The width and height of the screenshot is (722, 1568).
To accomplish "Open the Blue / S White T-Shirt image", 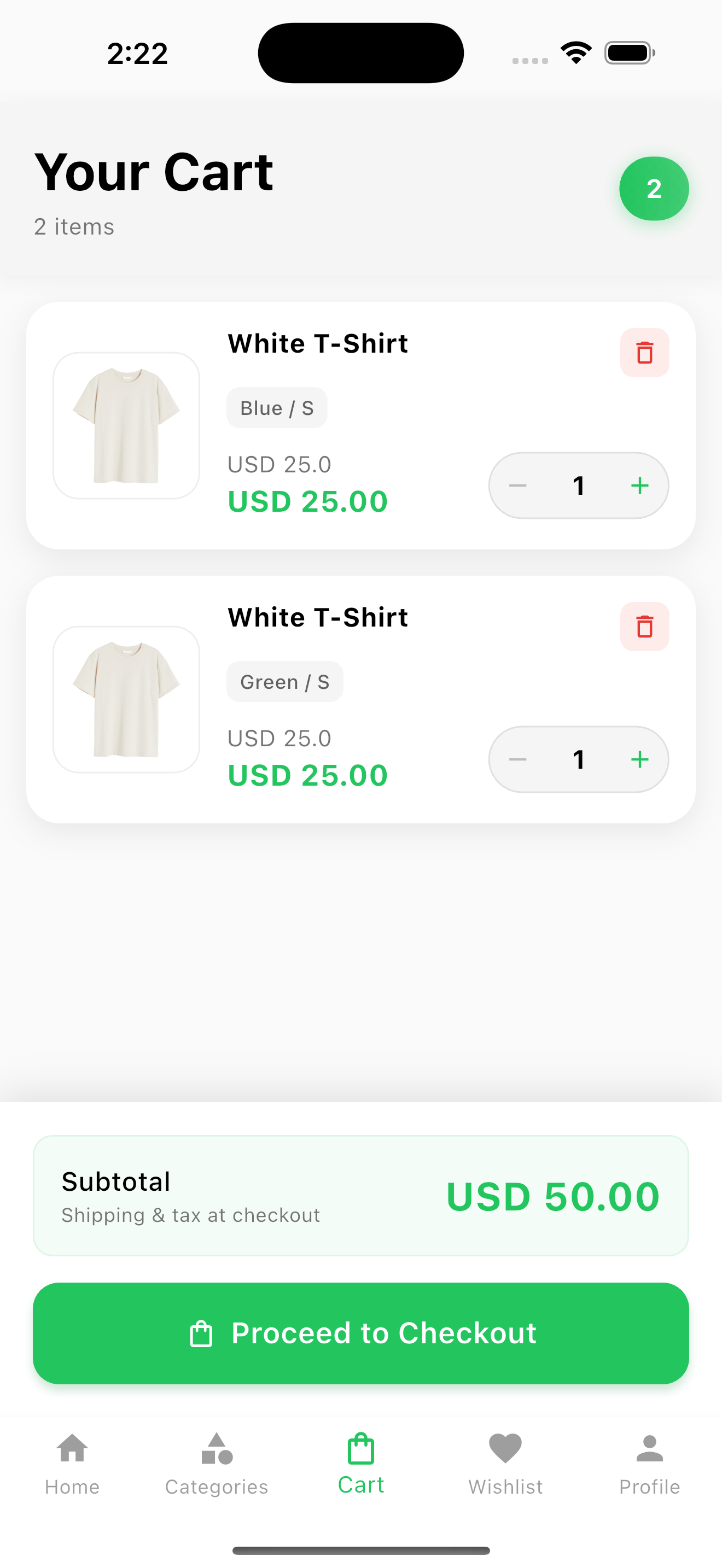I will pyautogui.click(x=127, y=425).
